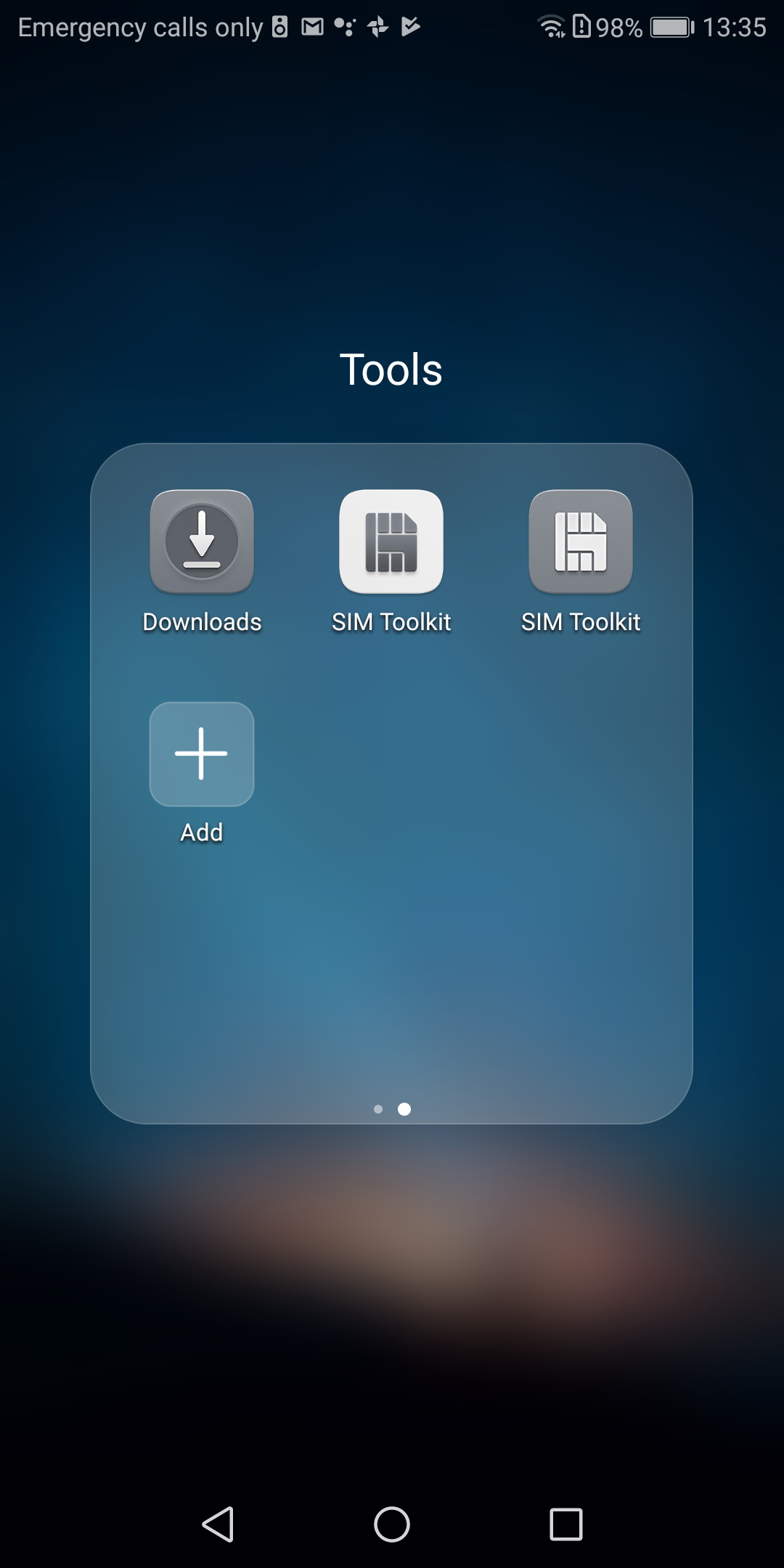Tap the Tools folder name
Screen dimensions: 784x1568
click(391, 369)
